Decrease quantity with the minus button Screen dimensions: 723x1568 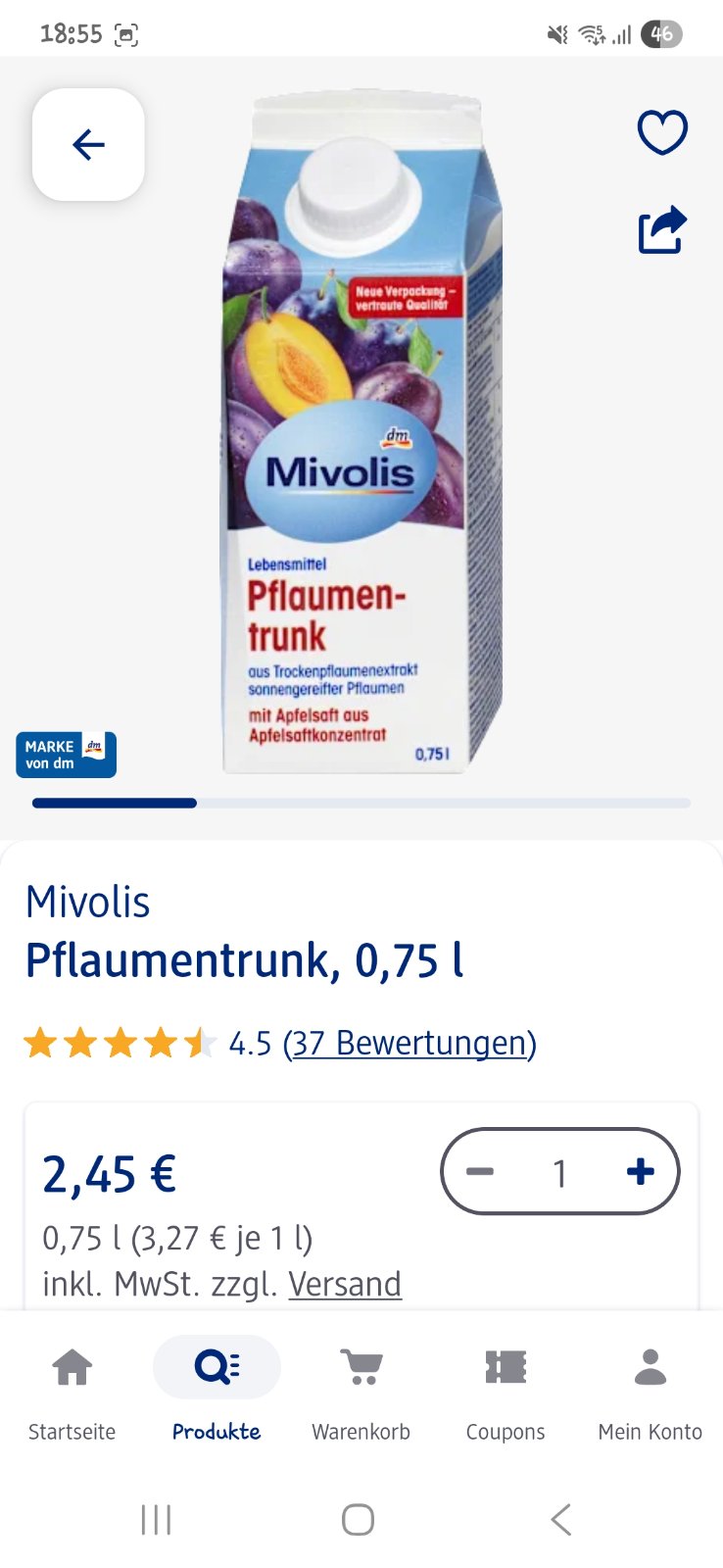click(x=480, y=1172)
